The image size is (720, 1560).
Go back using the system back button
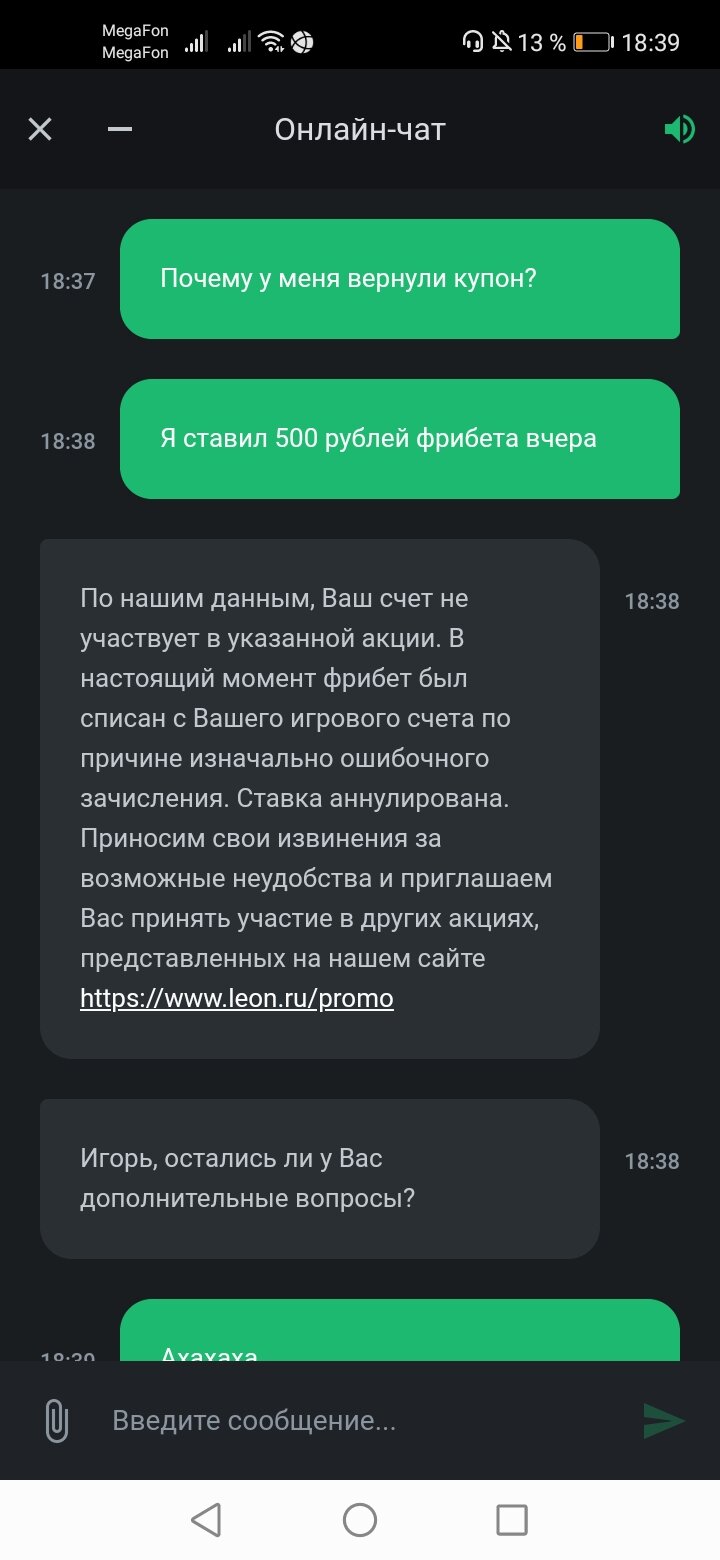(x=206, y=1520)
